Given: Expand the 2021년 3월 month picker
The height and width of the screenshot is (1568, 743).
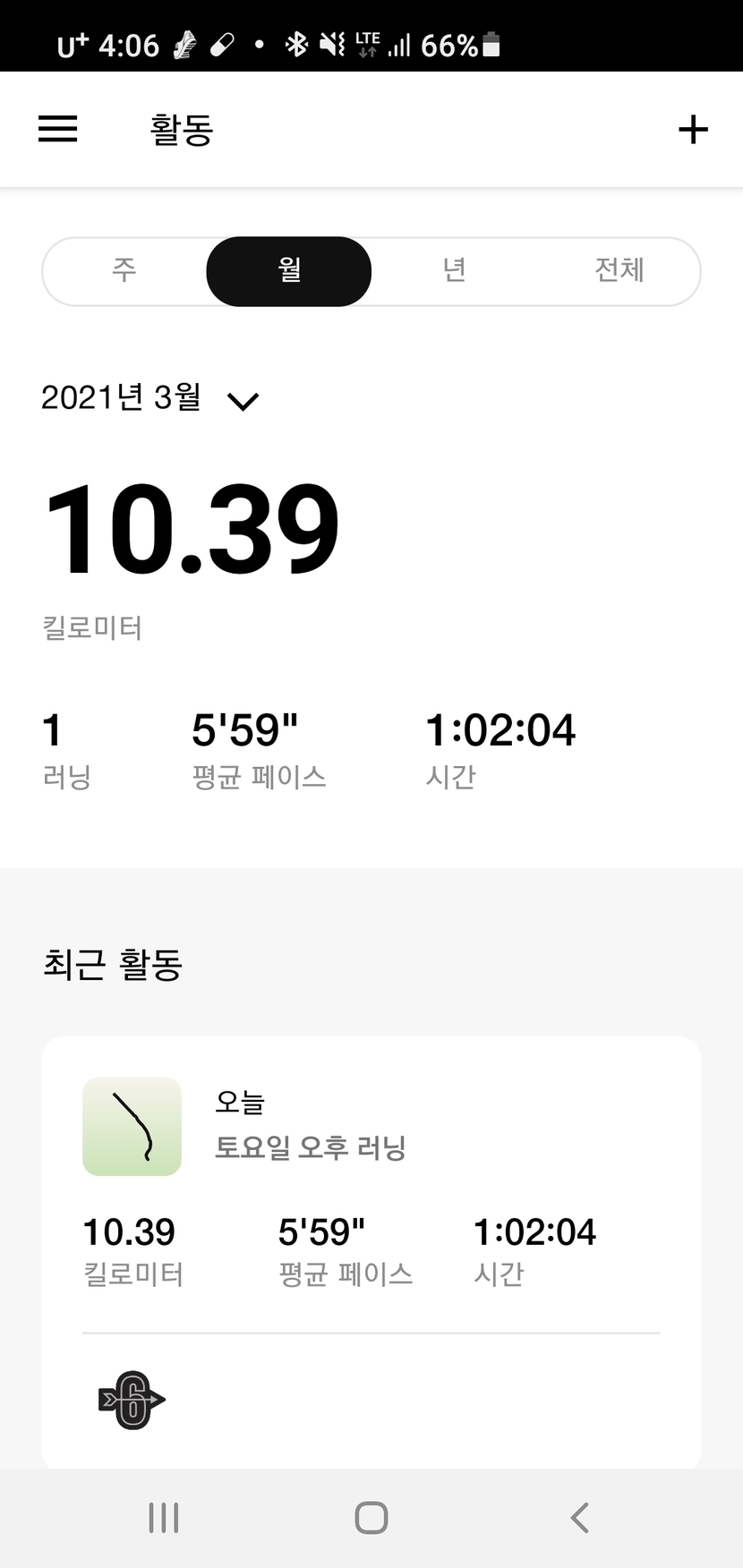Looking at the screenshot, I should pyautogui.click(x=150, y=398).
